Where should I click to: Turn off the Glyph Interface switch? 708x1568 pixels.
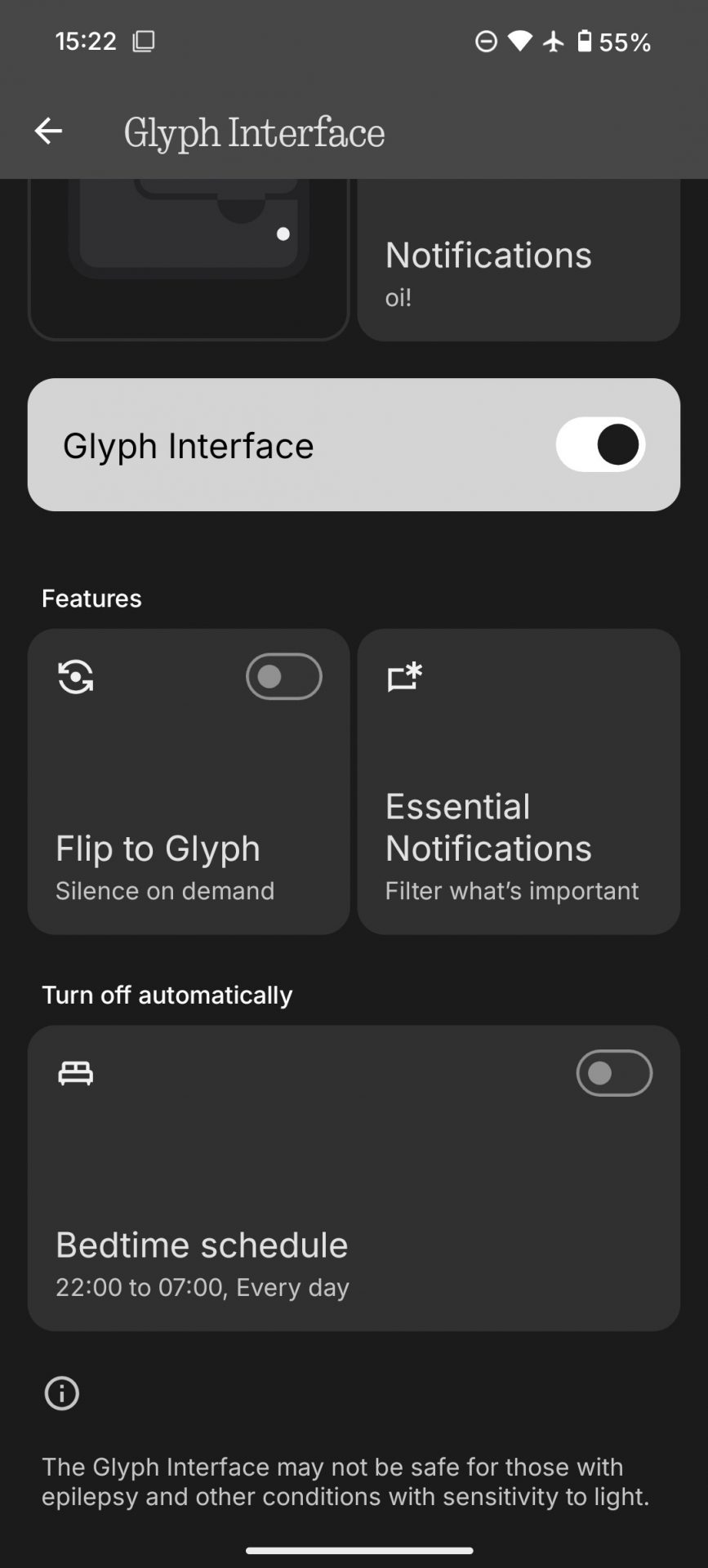[600, 445]
